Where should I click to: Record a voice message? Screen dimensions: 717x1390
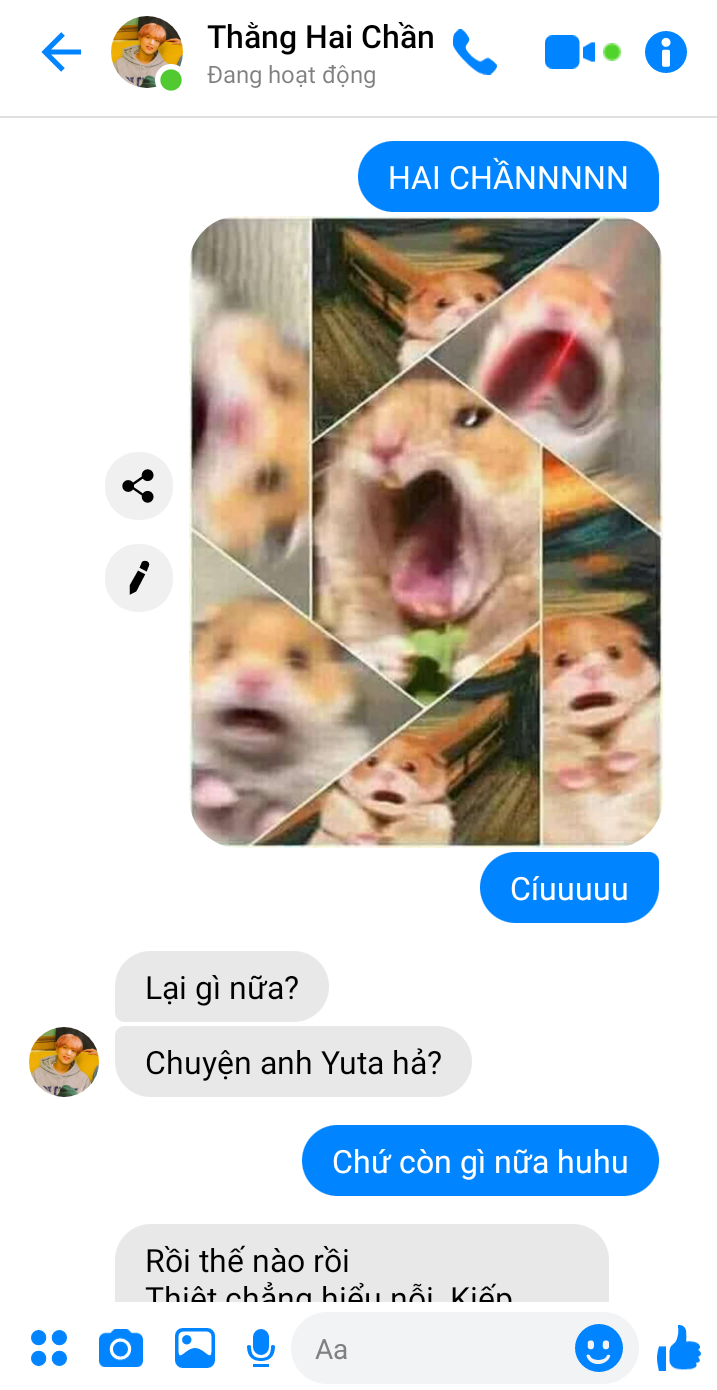260,1348
